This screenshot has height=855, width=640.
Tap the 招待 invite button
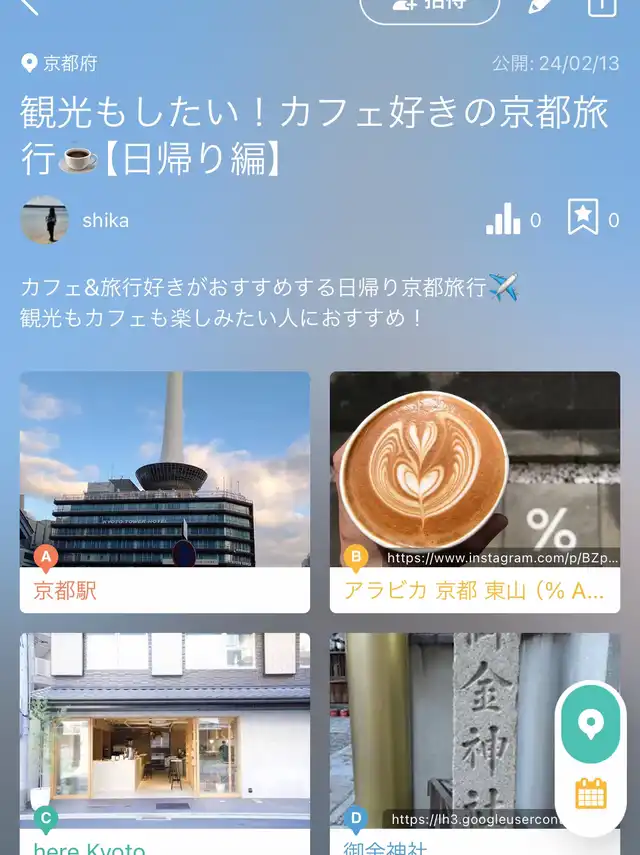(x=429, y=6)
